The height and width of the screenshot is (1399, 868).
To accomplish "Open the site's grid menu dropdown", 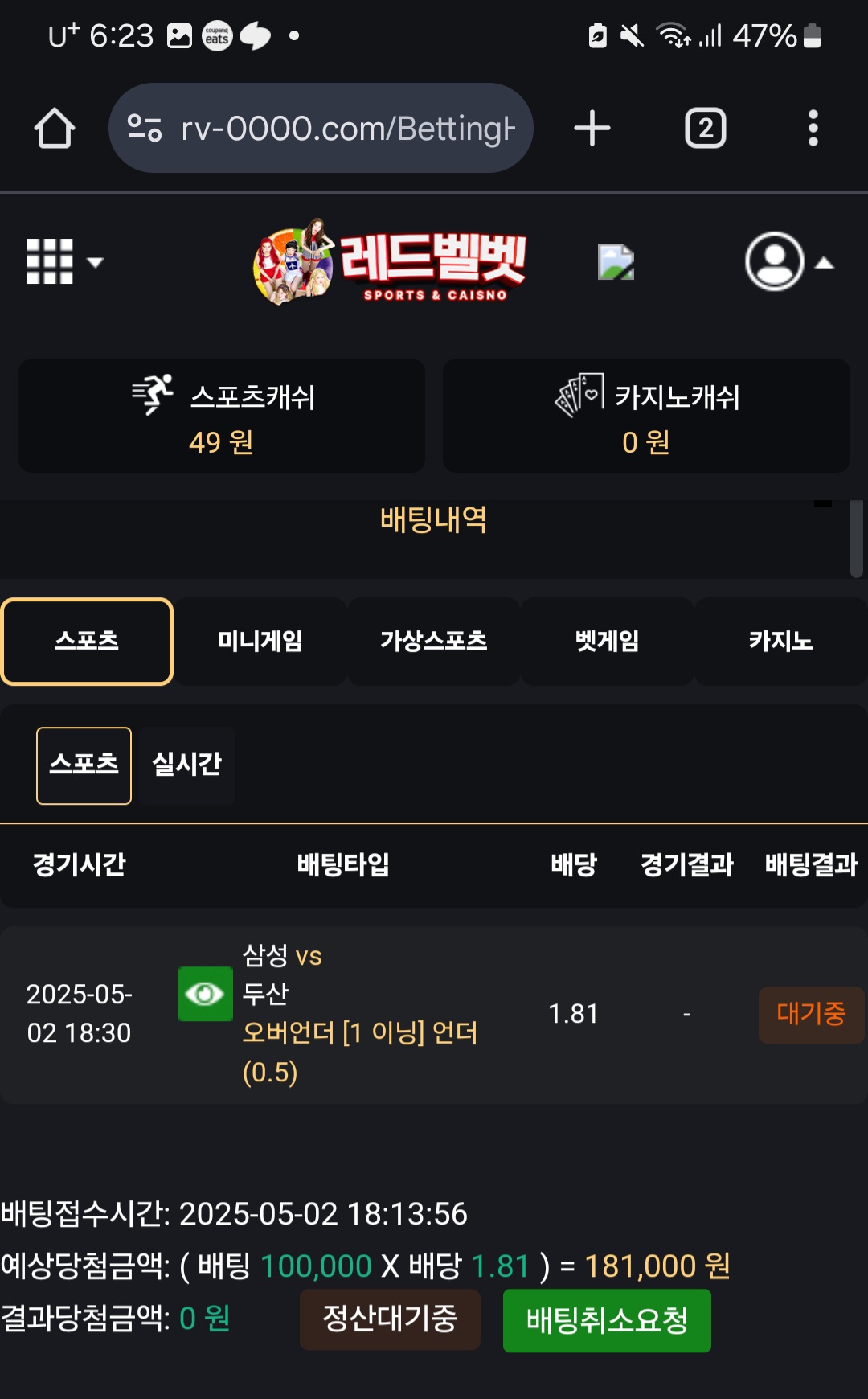I will pos(64,261).
